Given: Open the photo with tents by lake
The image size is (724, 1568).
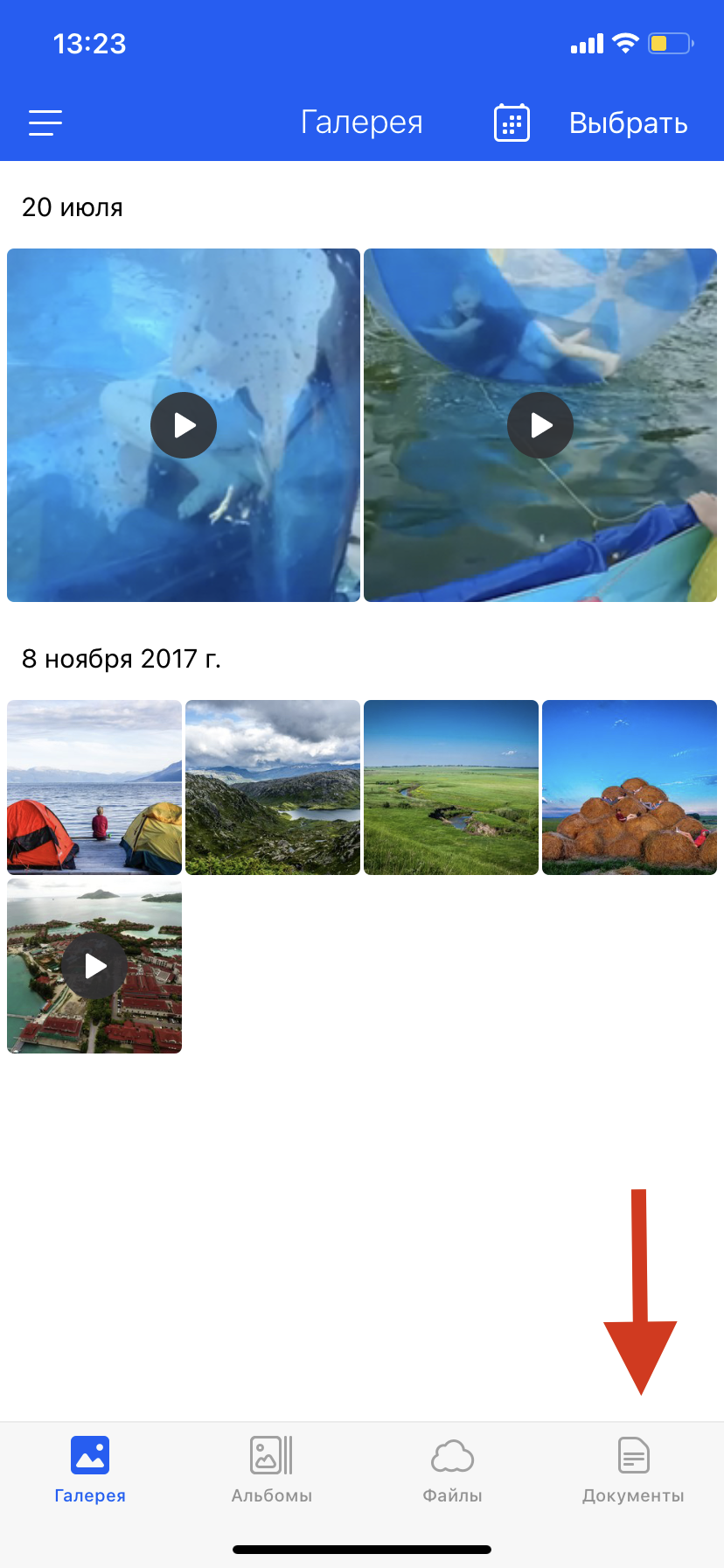Looking at the screenshot, I should coord(94,787).
